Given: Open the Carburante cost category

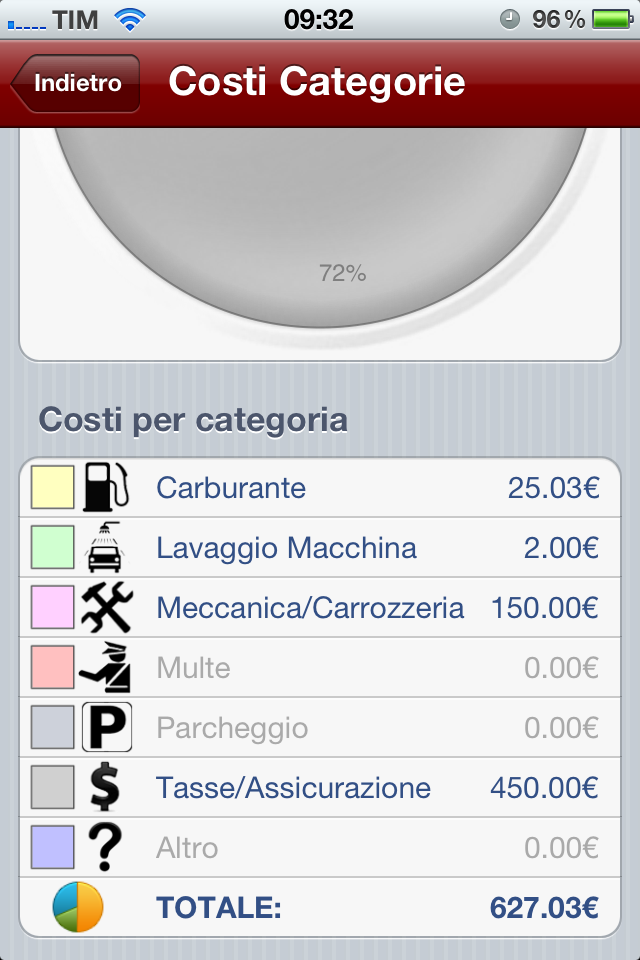Looking at the screenshot, I should coord(320,488).
